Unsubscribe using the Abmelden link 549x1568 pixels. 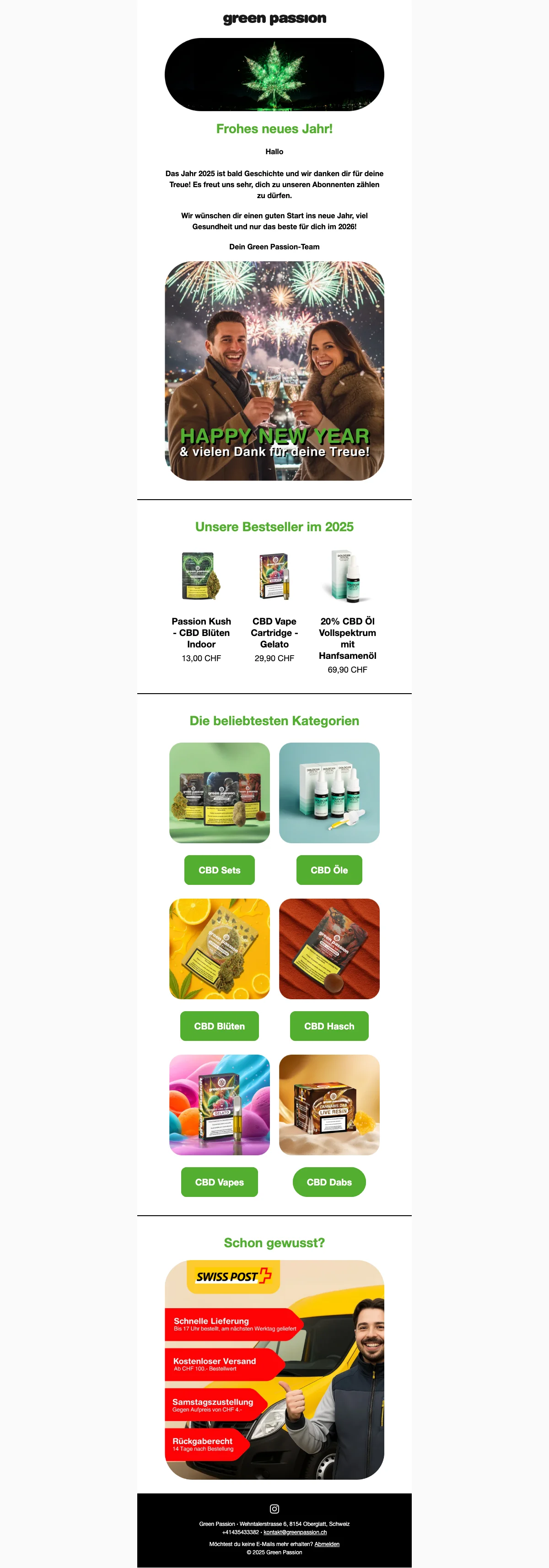327,1544
